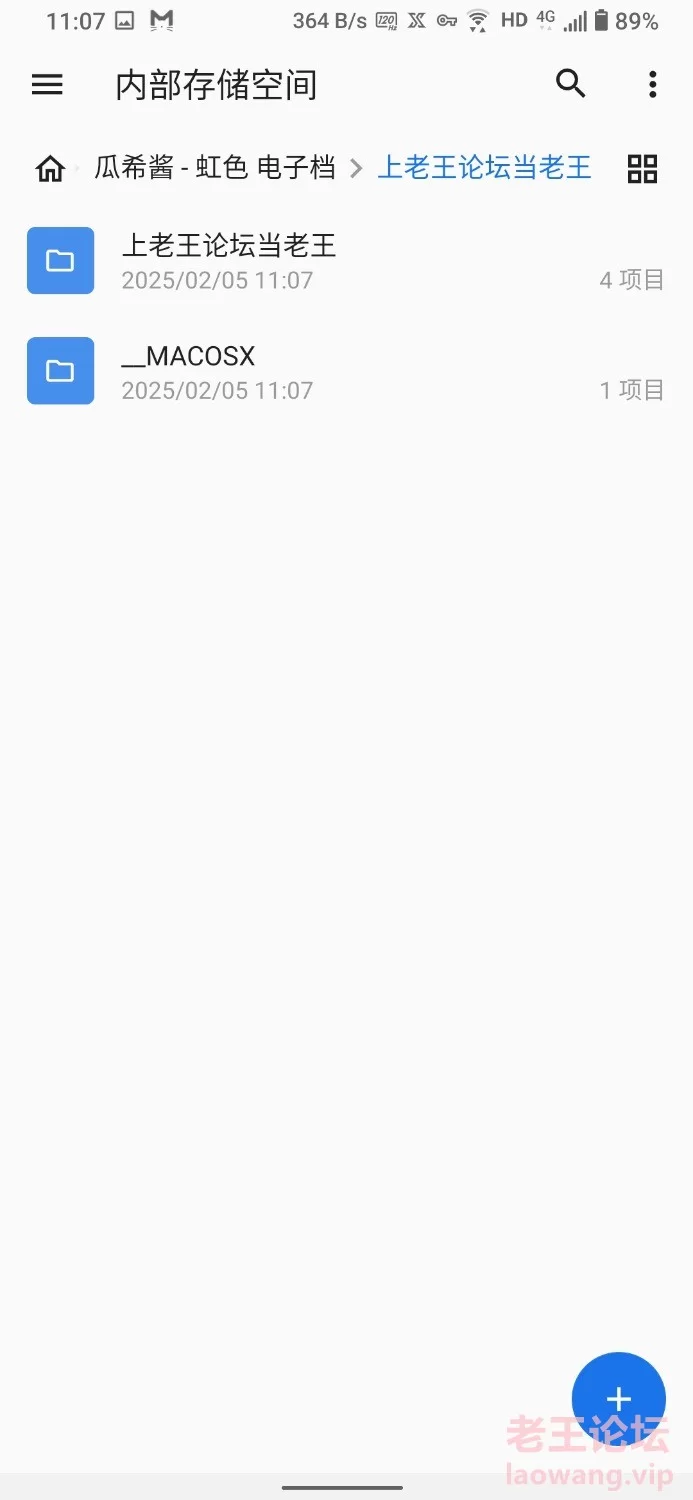Tap the blue plus floating button

coord(618,1399)
